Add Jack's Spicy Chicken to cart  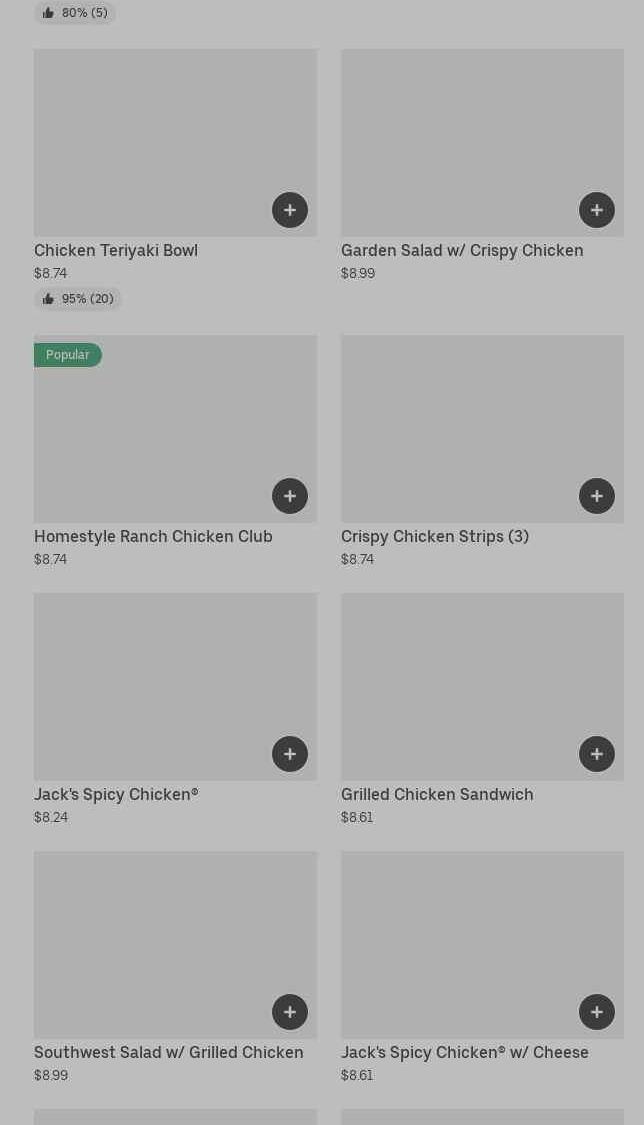click(290, 754)
